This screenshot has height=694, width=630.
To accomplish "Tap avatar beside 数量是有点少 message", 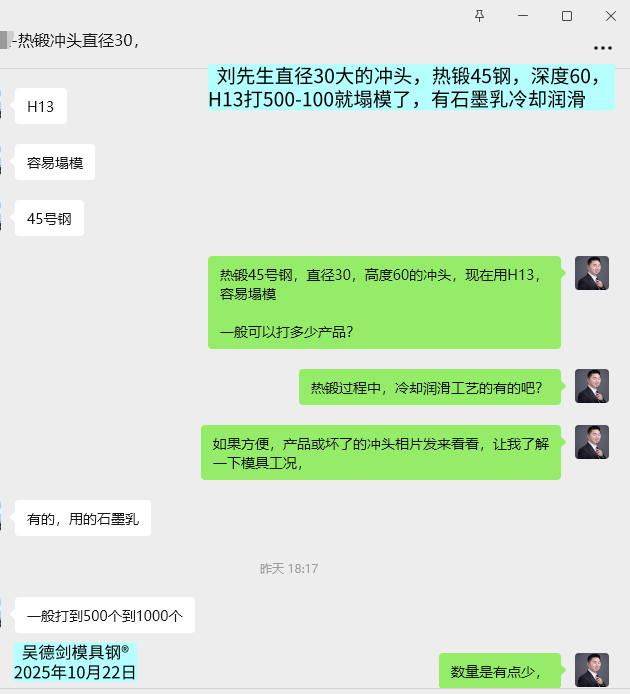I will click(x=592, y=670).
